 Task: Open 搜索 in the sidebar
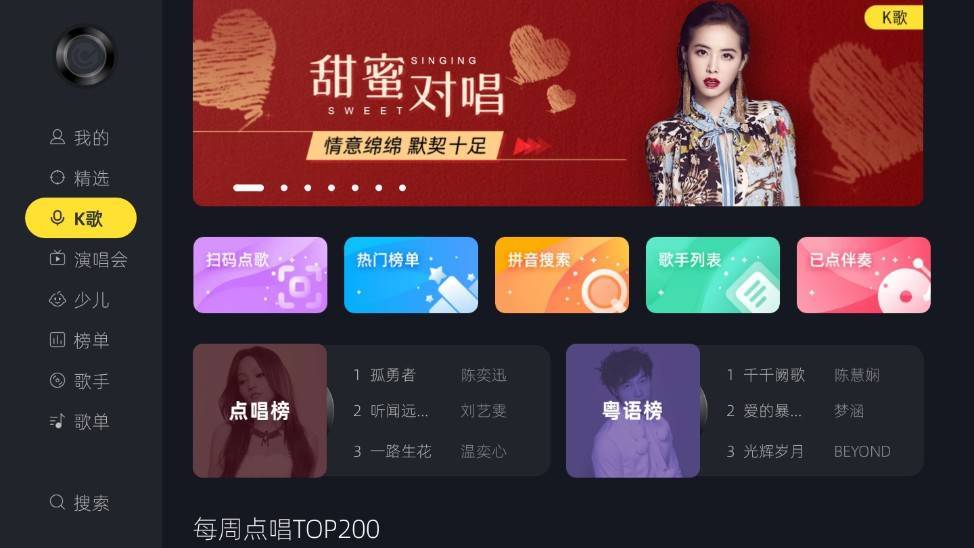(x=79, y=503)
